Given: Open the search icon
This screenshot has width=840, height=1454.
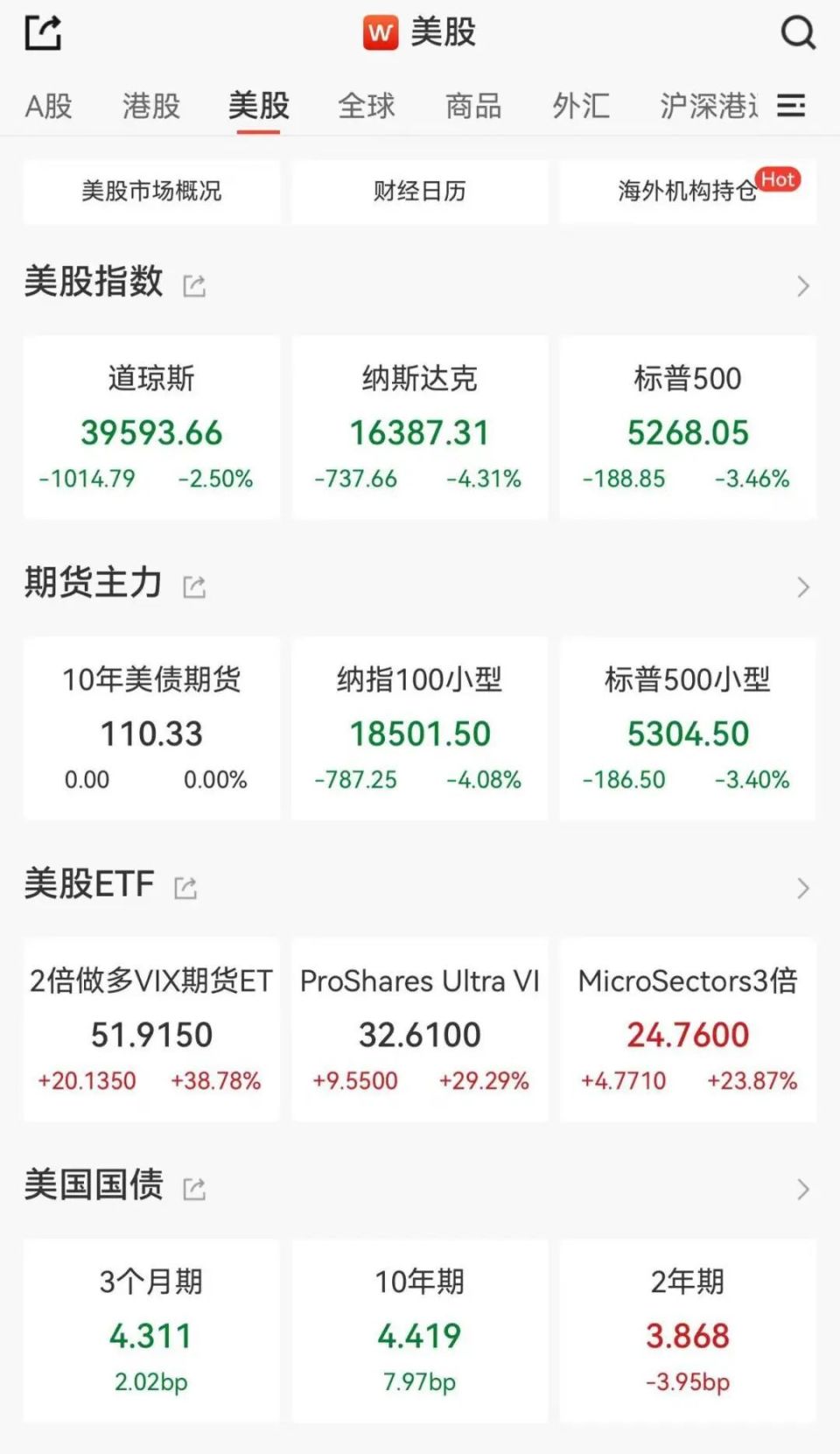Looking at the screenshot, I should [x=798, y=32].
